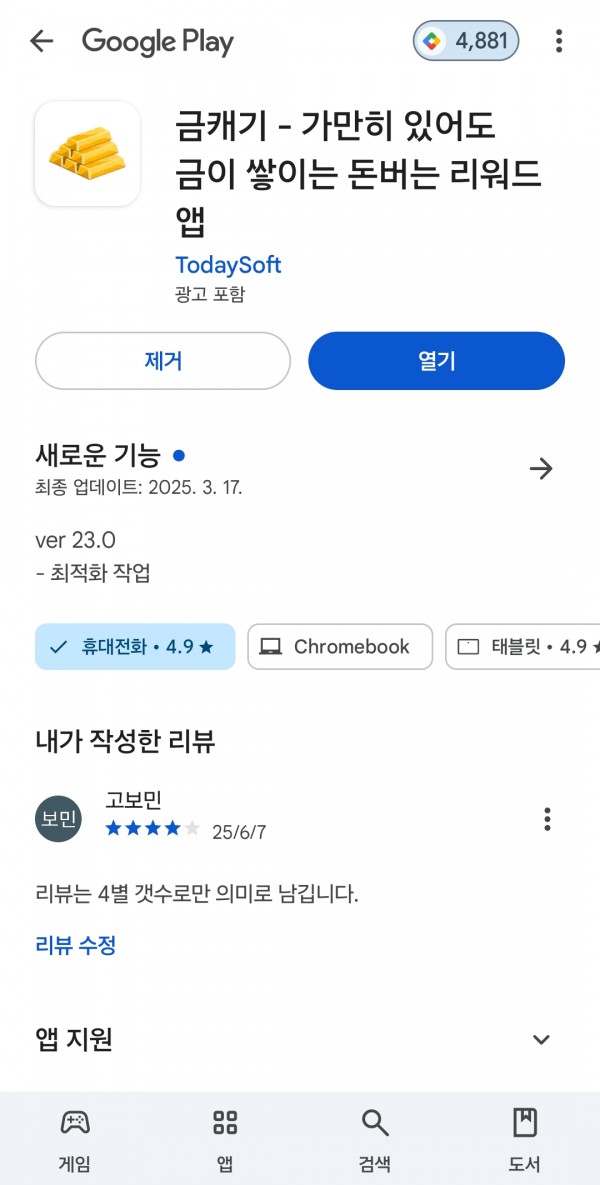Select the Chromebook chip
600x1185 pixels.
pyautogui.click(x=340, y=647)
